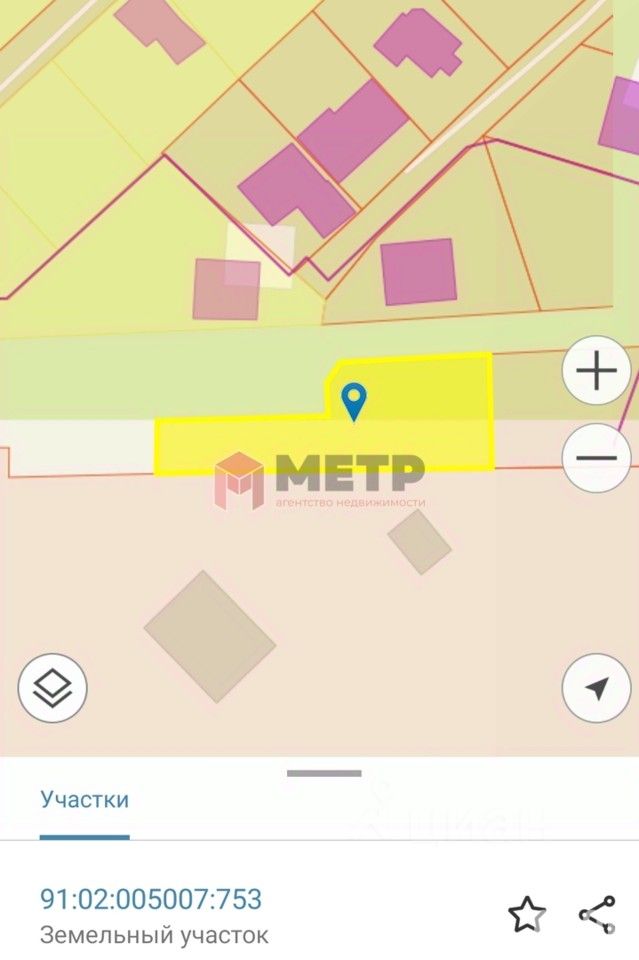Zoom out of the map
The image size is (639, 960).
tap(597, 459)
